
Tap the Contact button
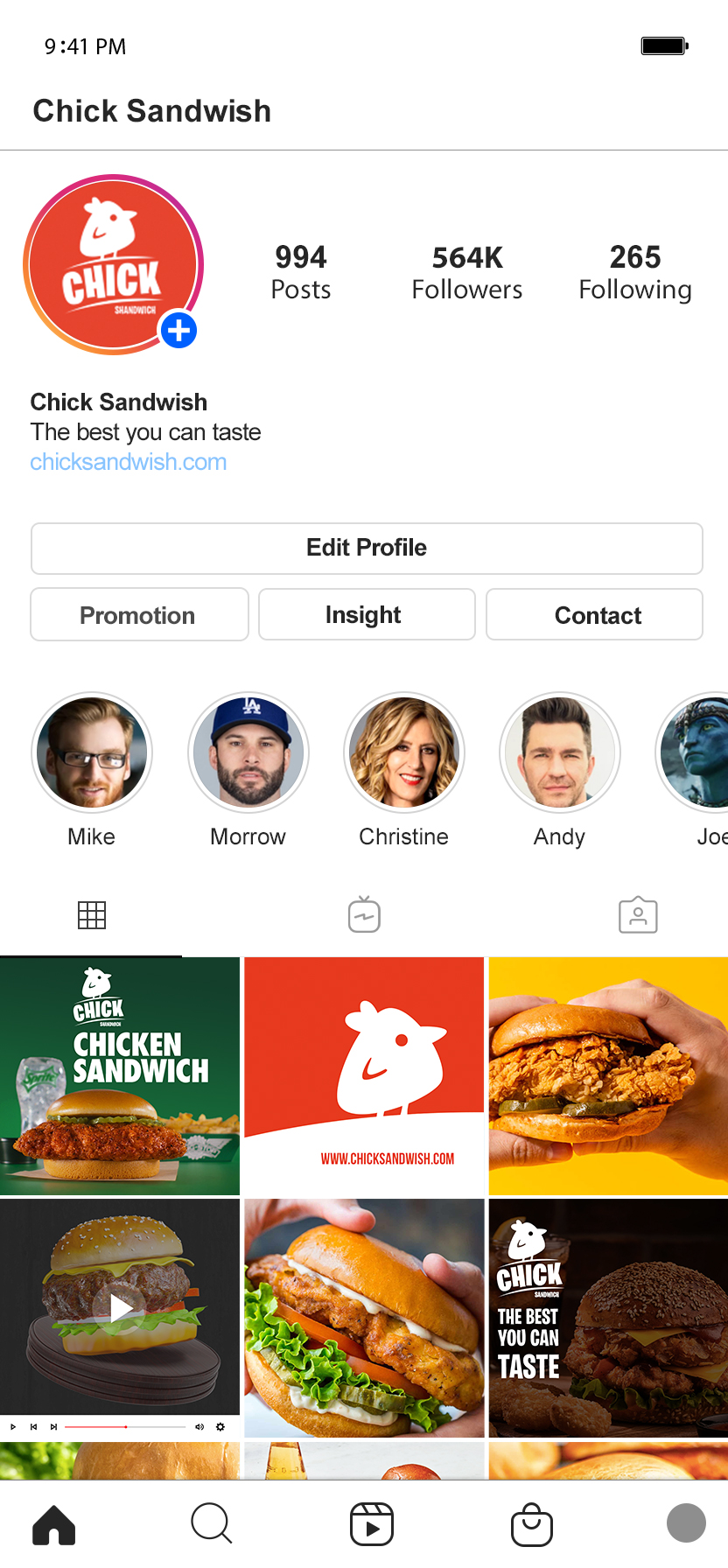click(595, 614)
